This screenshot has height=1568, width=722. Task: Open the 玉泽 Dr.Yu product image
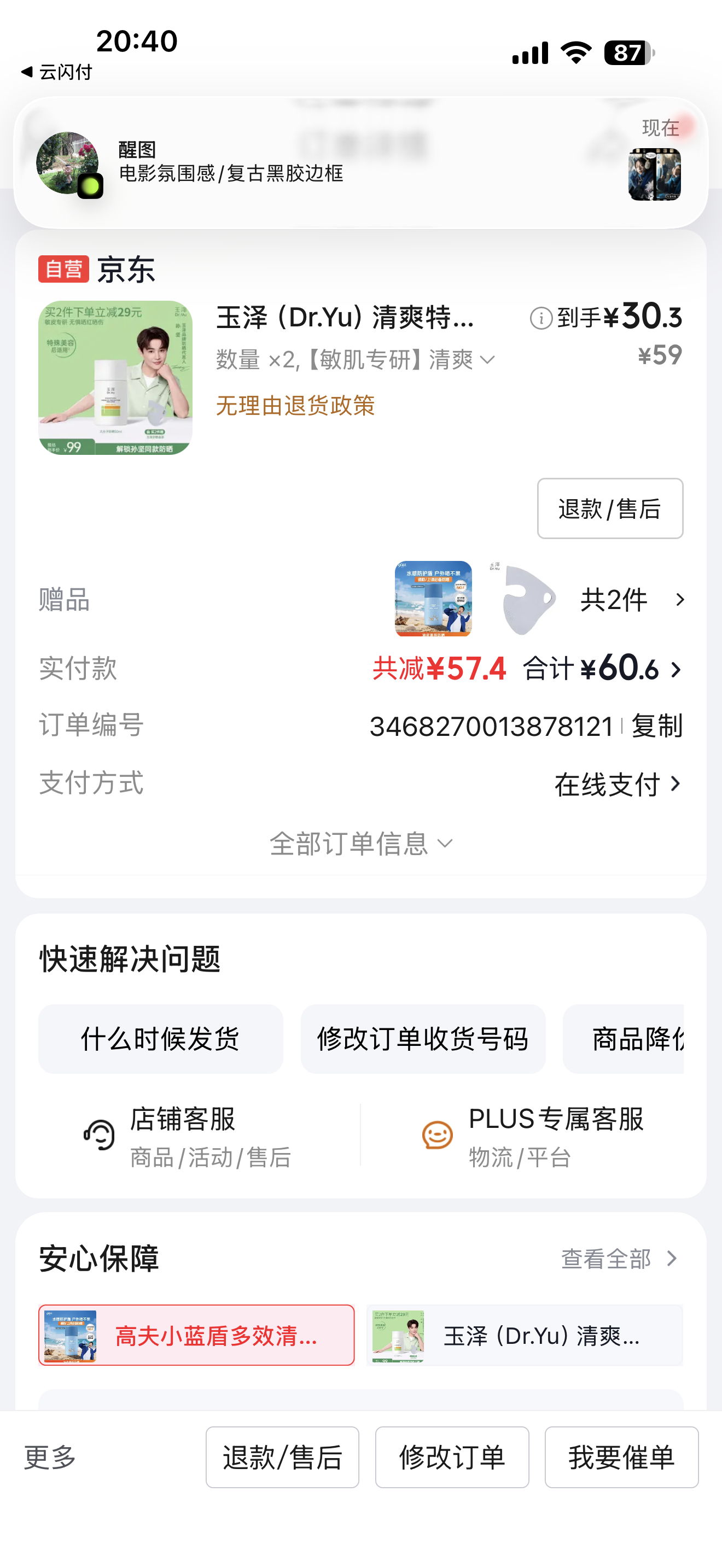click(x=115, y=377)
